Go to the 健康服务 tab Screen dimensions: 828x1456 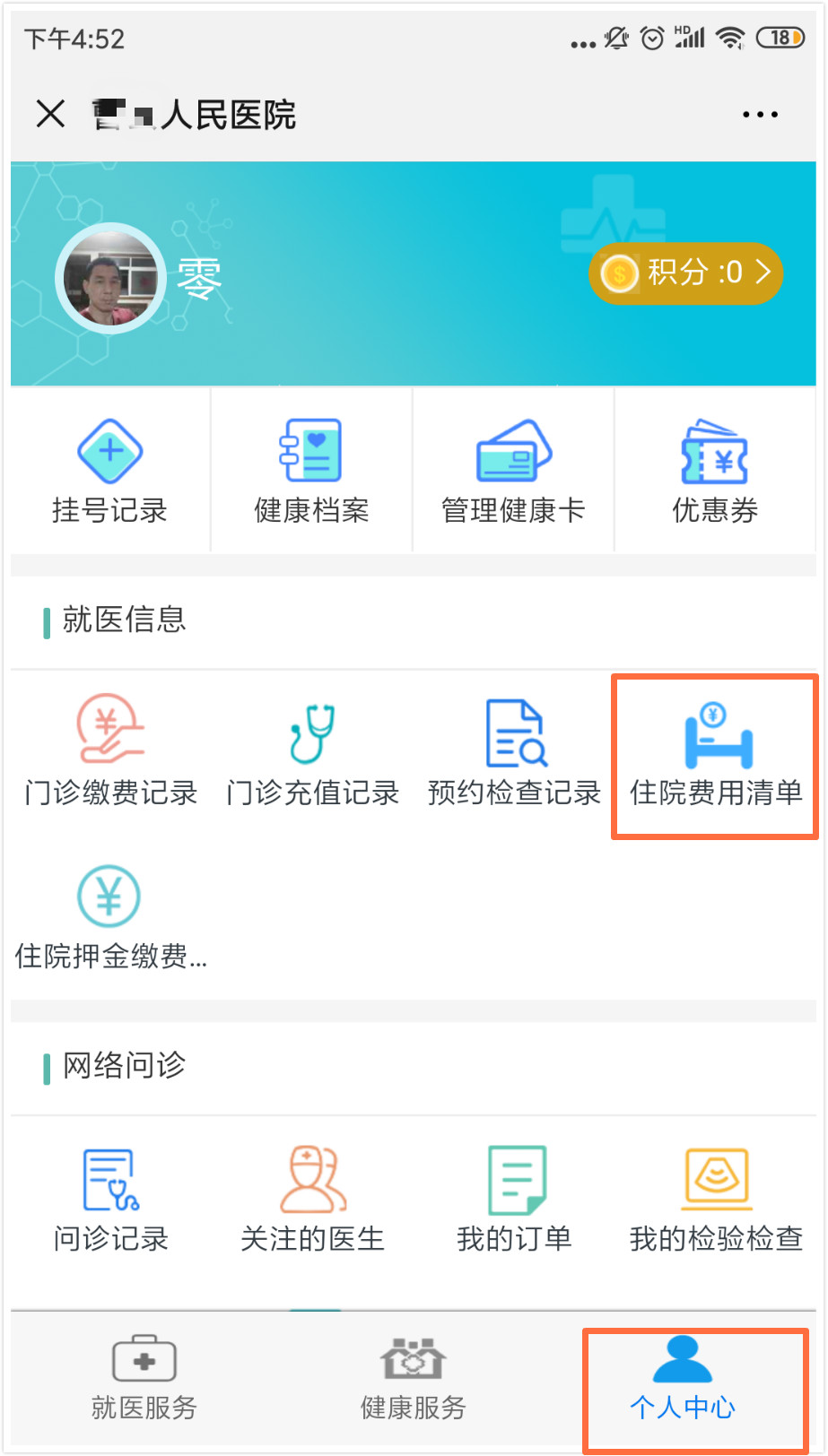tap(413, 1380)
